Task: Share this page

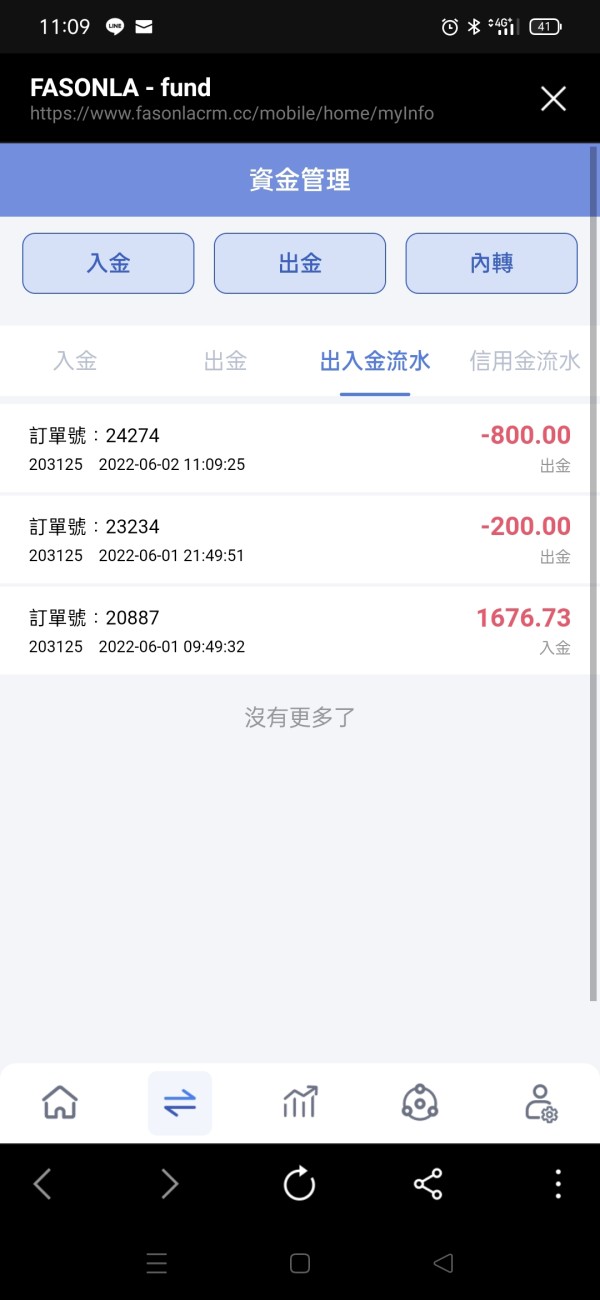Action: (x=428, y=1185)
